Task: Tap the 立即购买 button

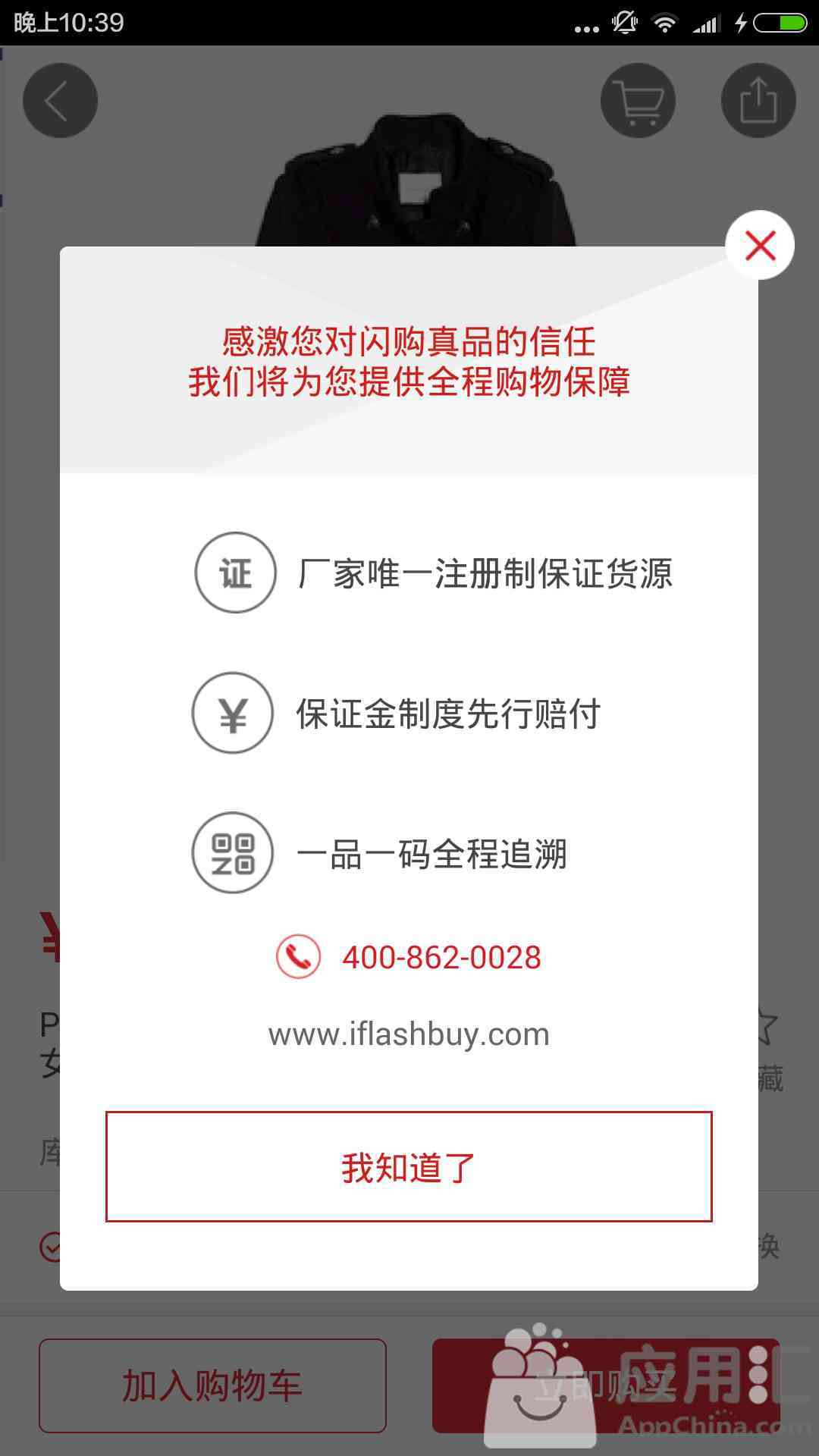Action: [x=605, y=1385]
